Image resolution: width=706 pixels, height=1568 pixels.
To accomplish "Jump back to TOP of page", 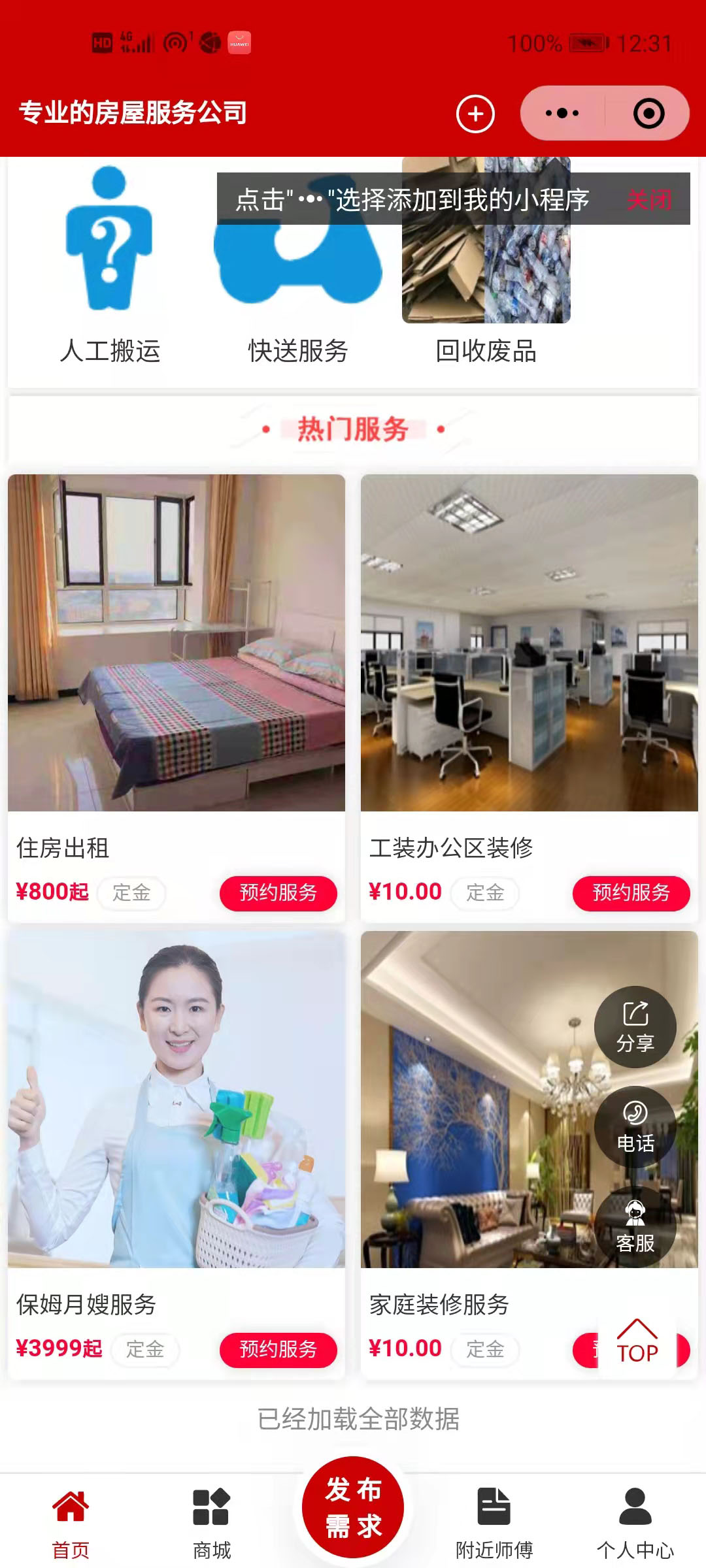I will coord(637,1342).
